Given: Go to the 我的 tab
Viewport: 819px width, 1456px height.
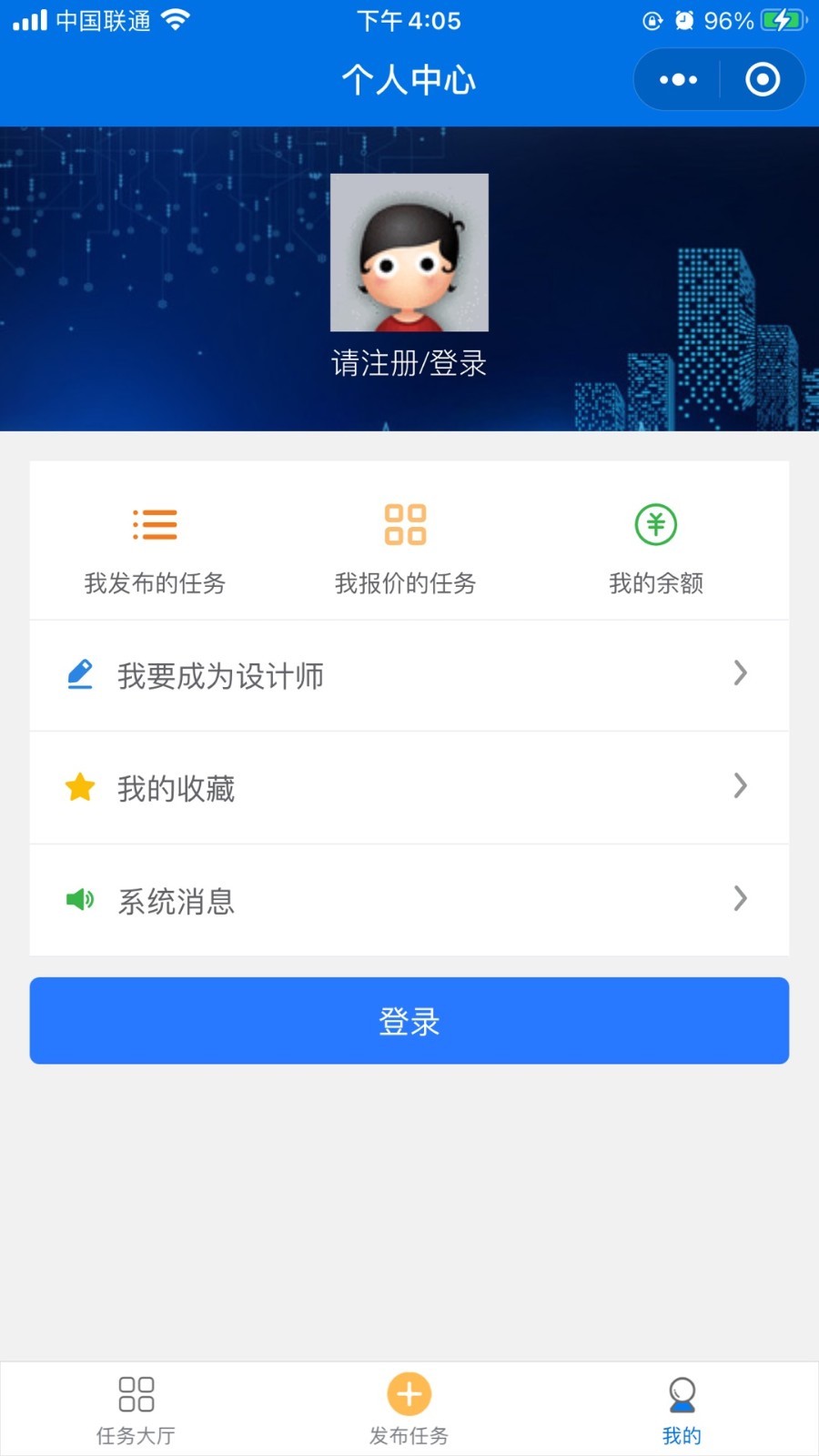Looking at the screenshot, I should 682,1409.
